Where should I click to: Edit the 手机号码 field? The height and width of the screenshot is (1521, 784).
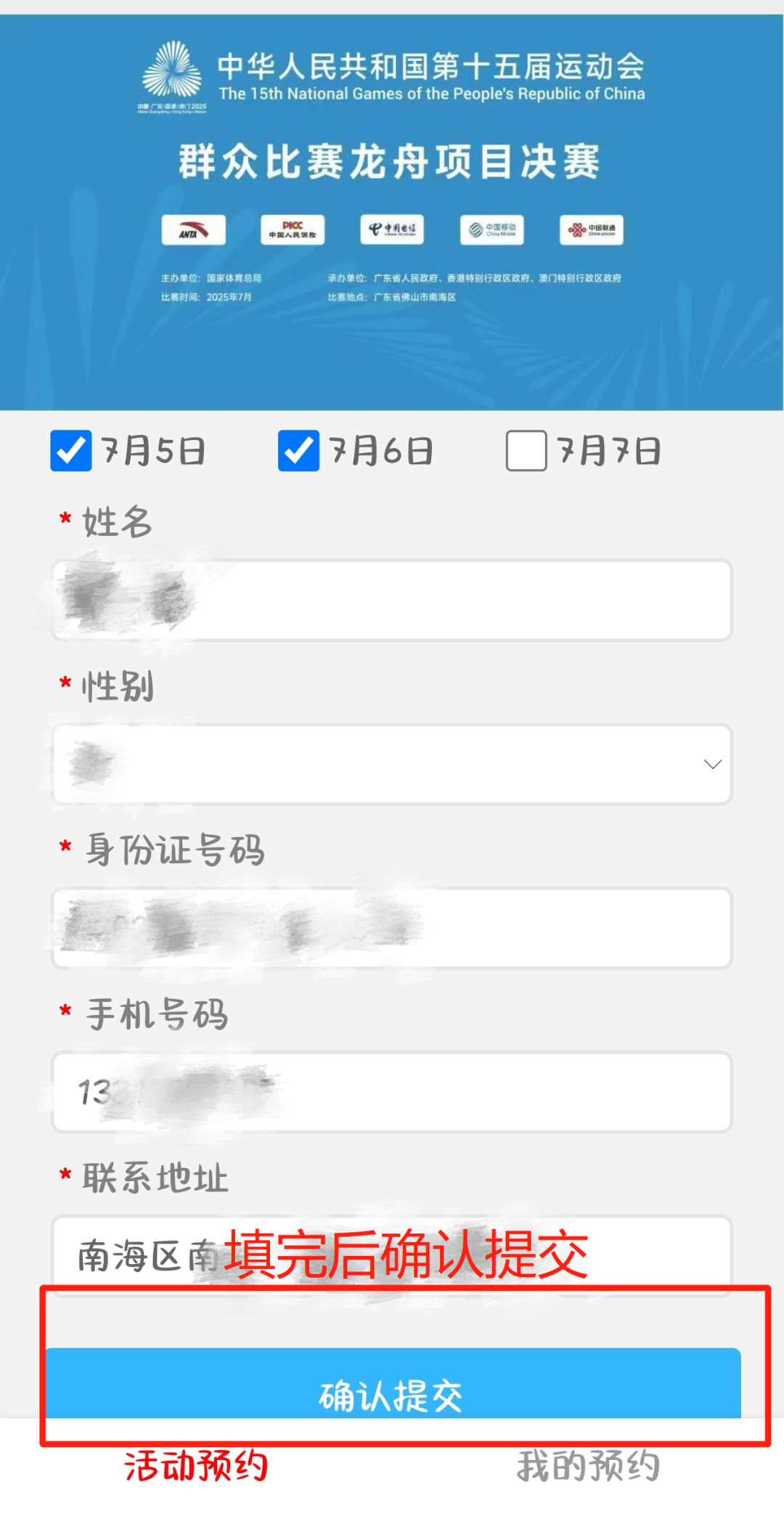[392, 1092]
